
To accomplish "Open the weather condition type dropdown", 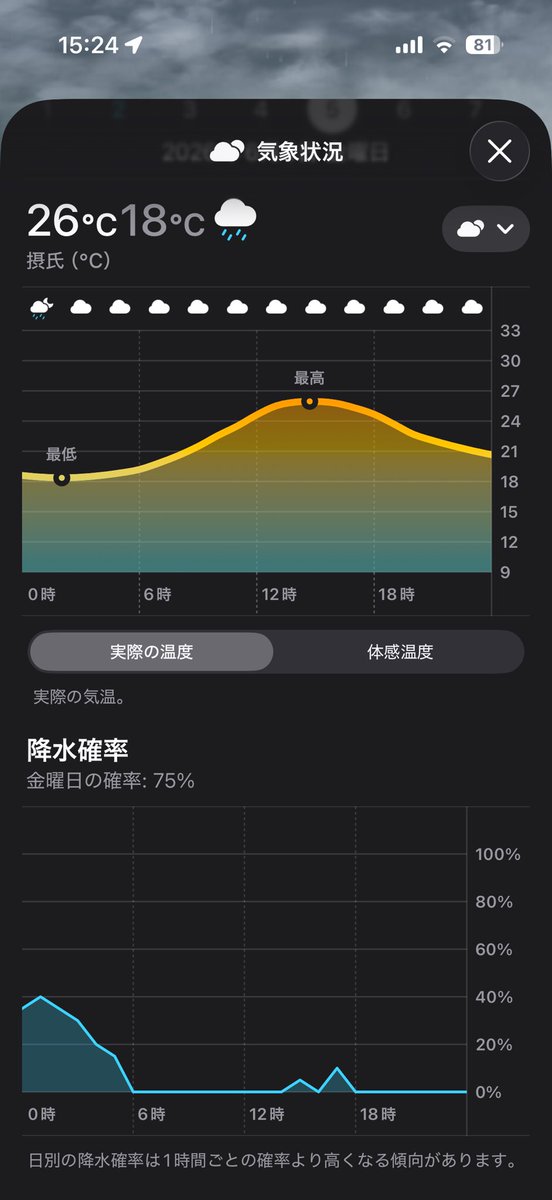I will pyautogui.click(x=485, y=229).
